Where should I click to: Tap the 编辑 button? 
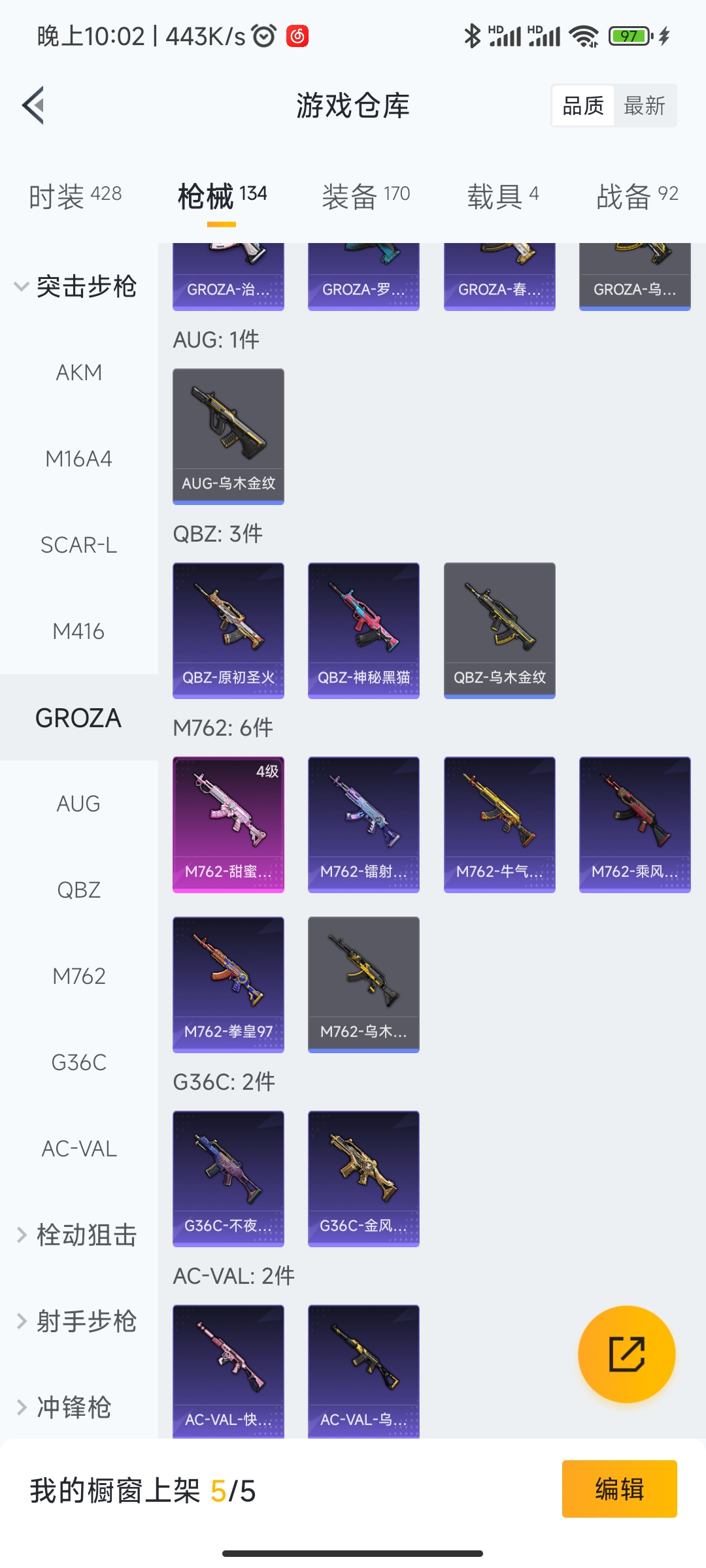coord(618,1490)
